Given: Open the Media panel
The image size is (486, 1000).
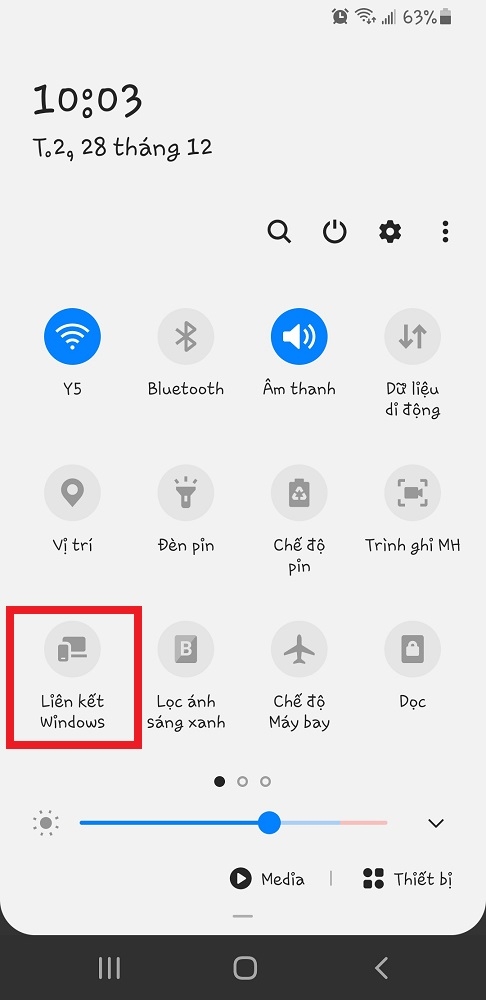Looking at the screenshot, I should [x=267, y=879].
